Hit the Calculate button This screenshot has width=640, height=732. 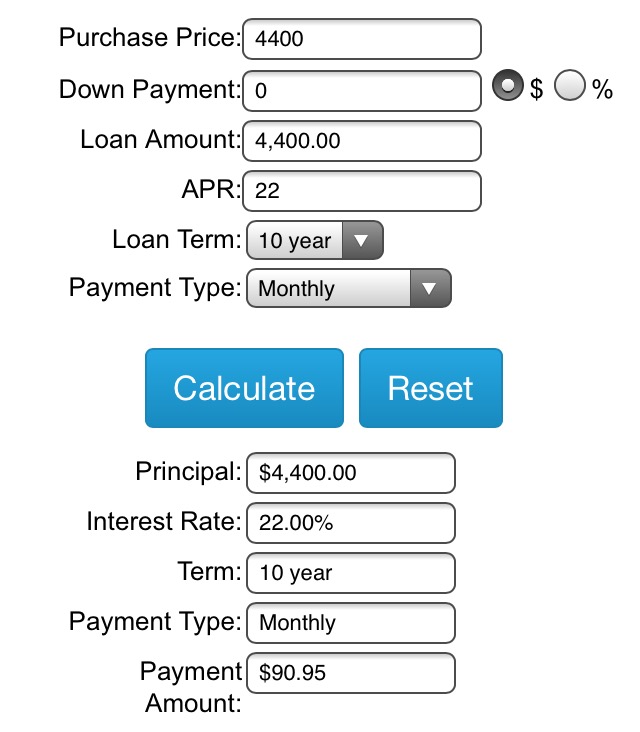tap(244, 388)
